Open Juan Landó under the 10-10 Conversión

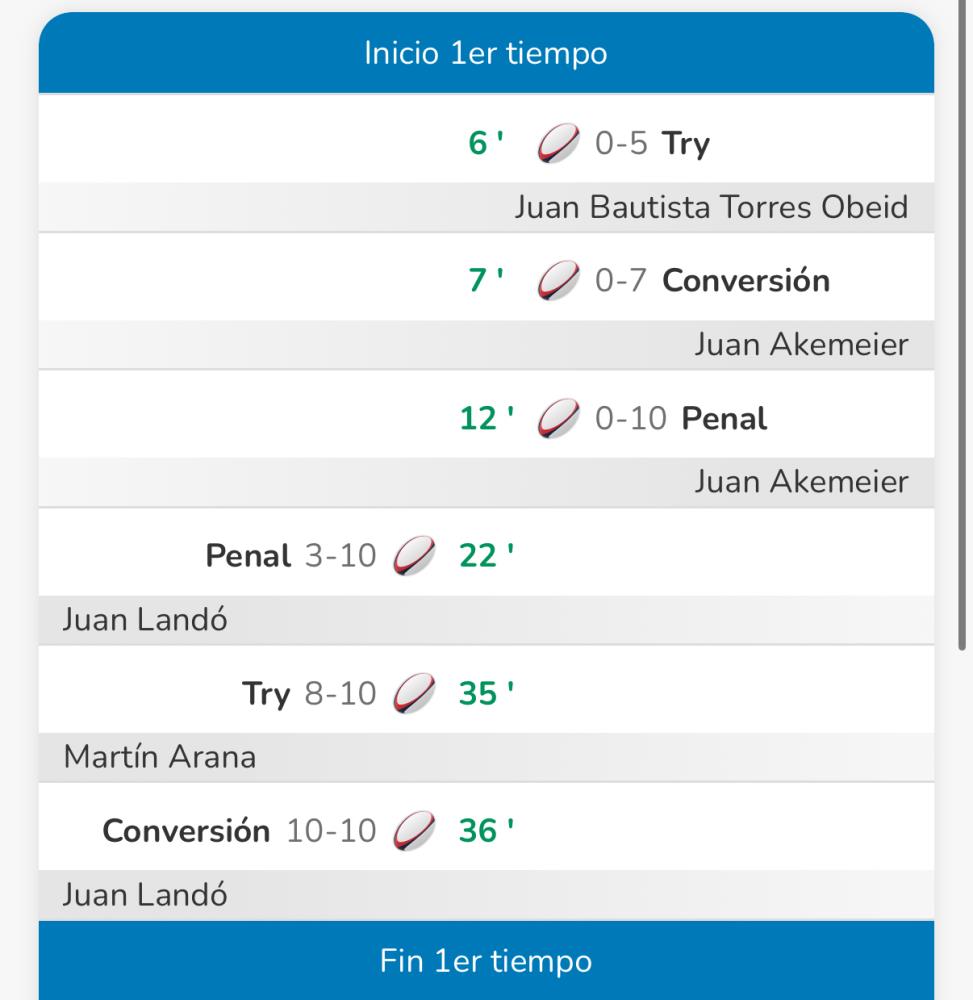(145, 894)
